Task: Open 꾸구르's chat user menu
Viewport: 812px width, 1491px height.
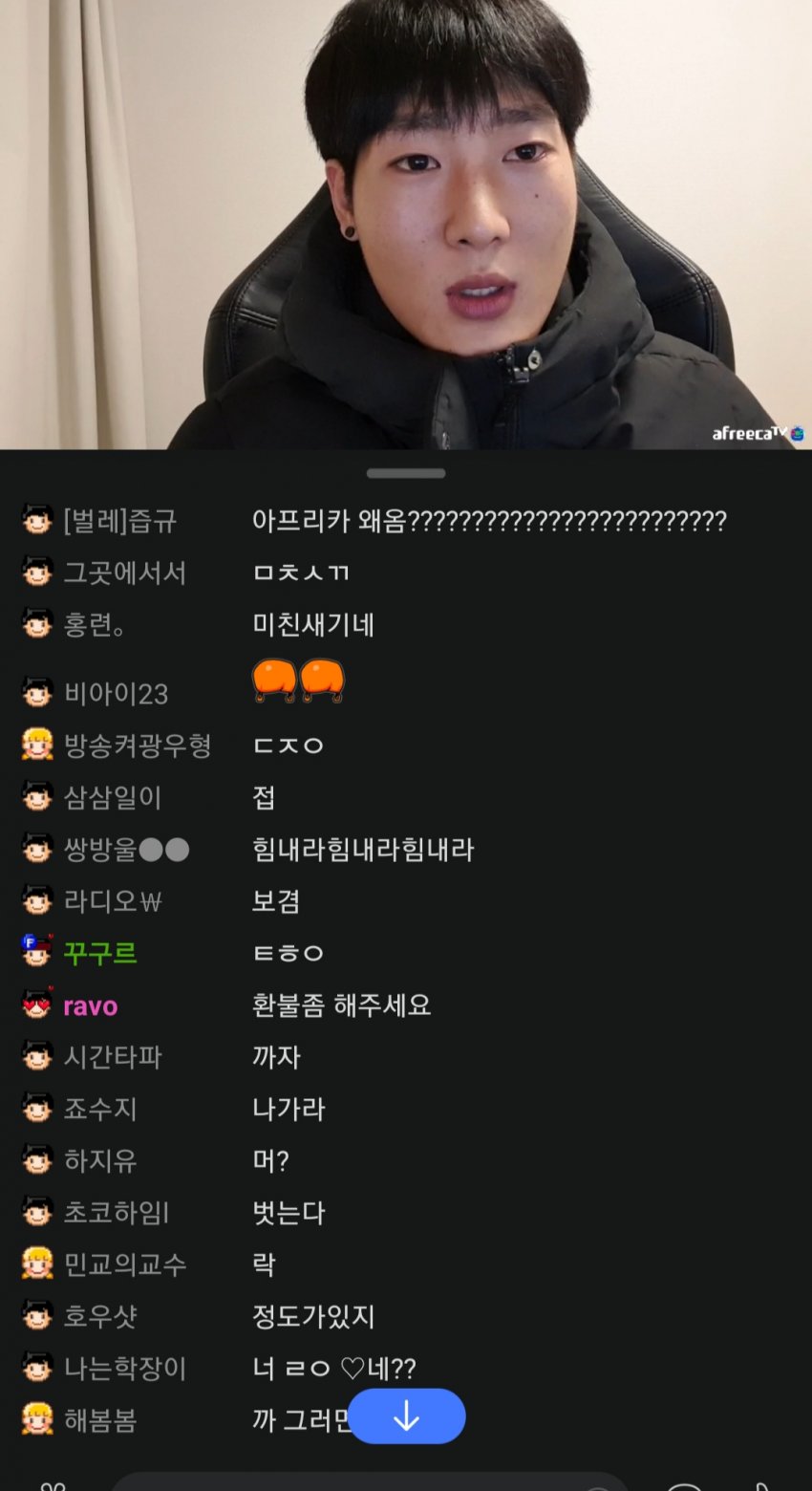Action: [99, 953]
